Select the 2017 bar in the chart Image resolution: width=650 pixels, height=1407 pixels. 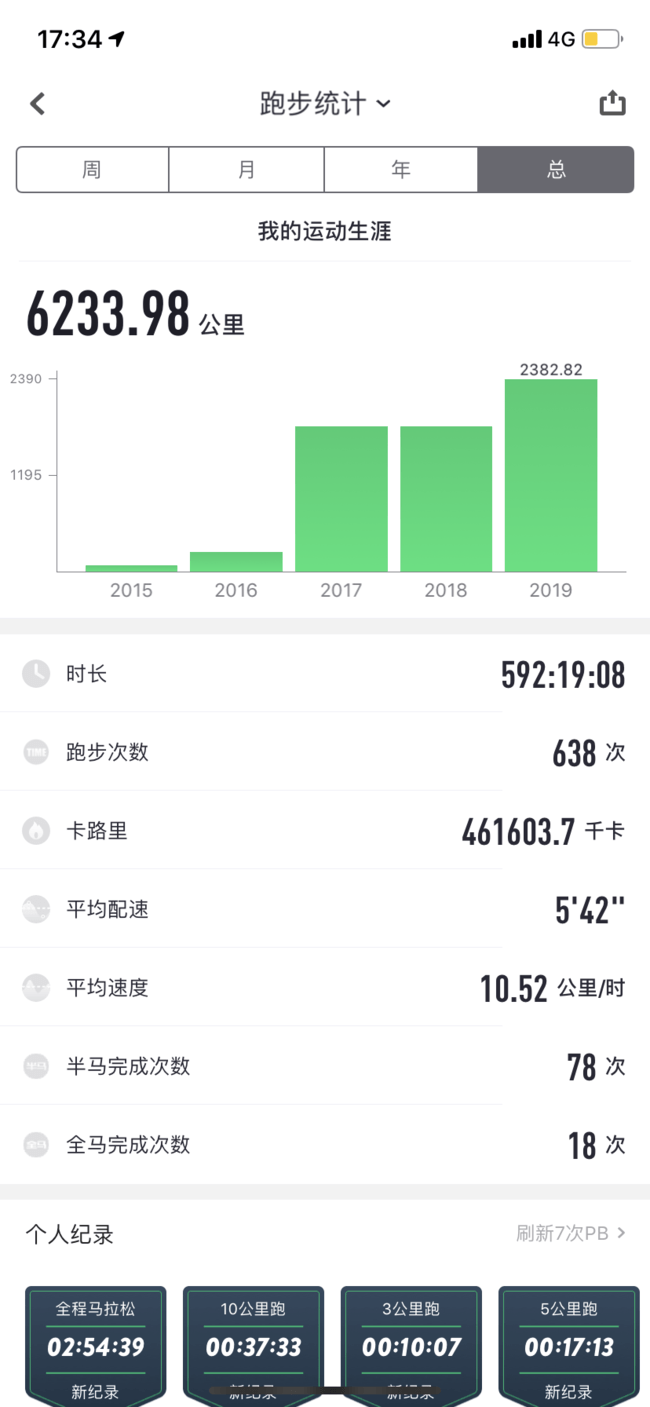(341, 498)
